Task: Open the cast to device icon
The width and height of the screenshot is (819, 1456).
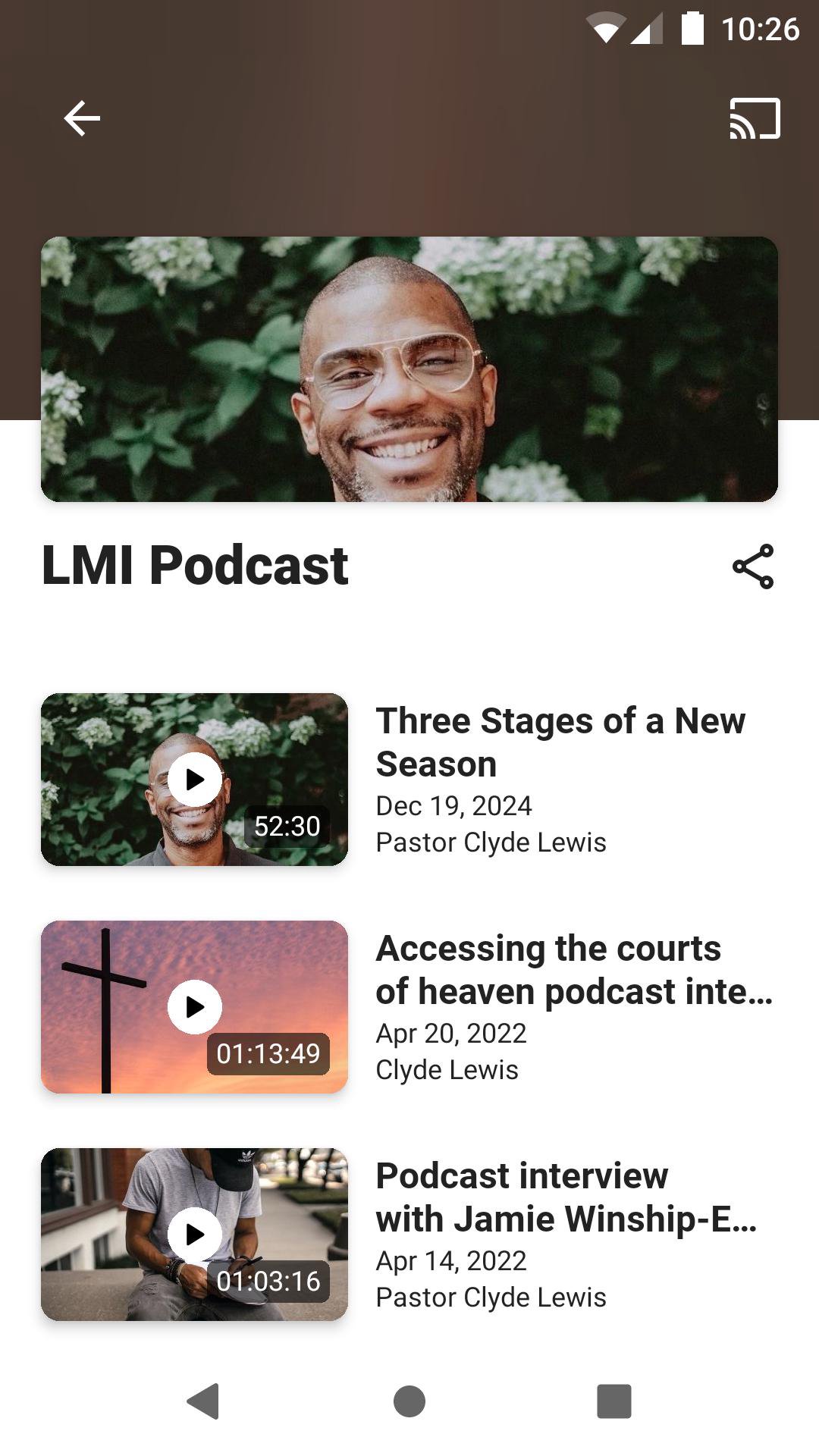Action: coord(755,118)
